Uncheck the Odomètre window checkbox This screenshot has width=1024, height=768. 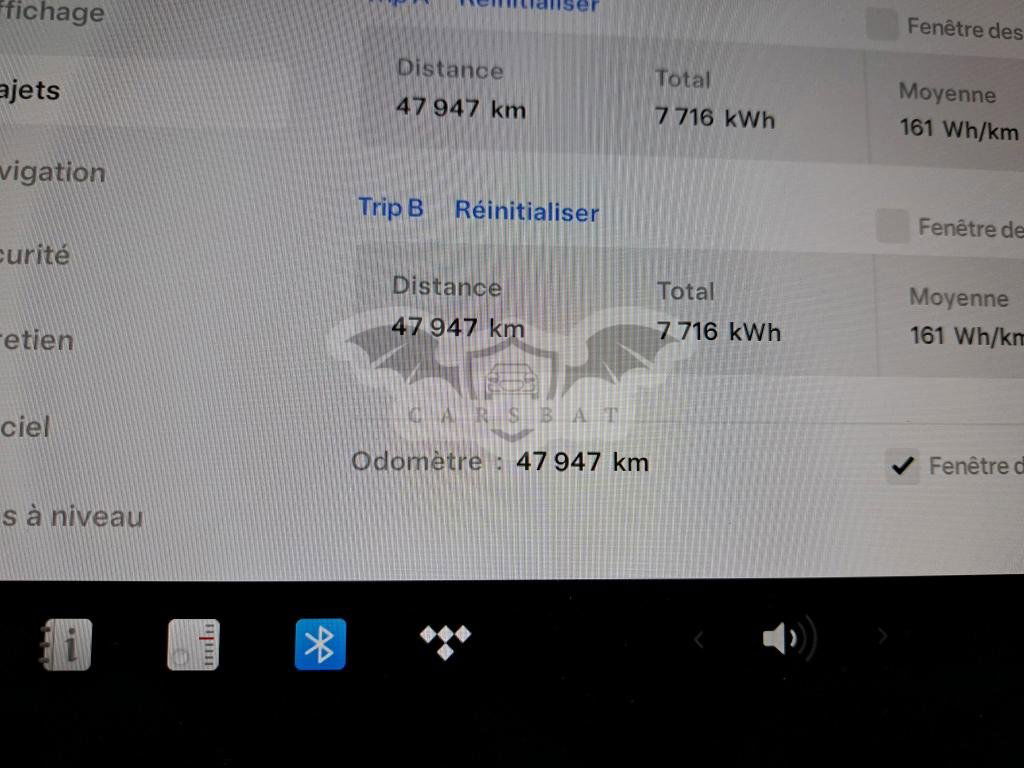903,466
